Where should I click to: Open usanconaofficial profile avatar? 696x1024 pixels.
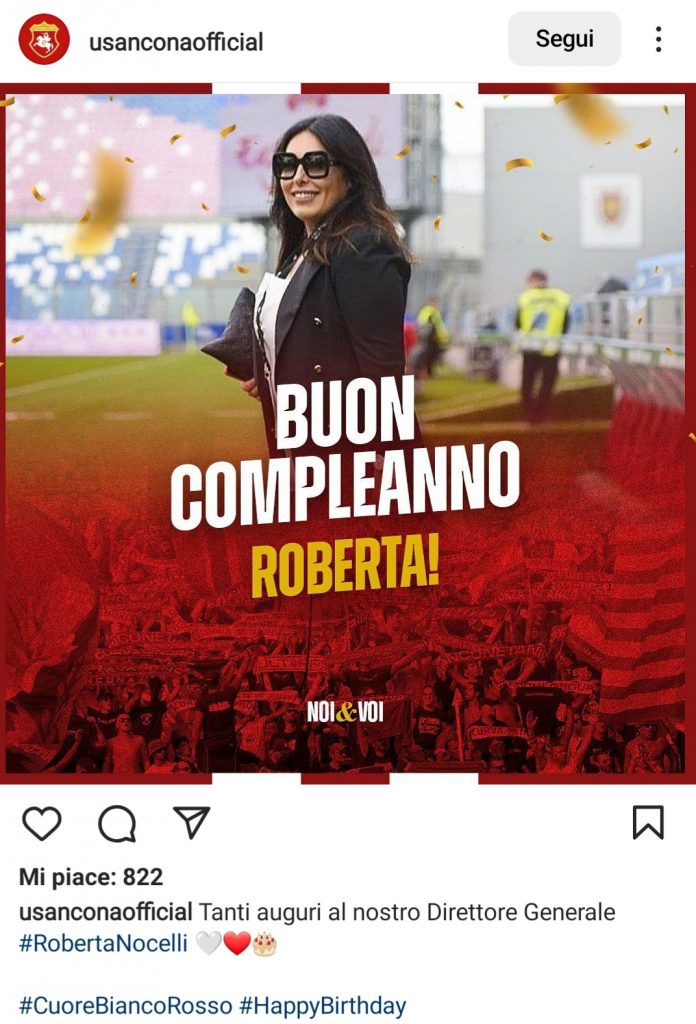(x=45, y=41)
